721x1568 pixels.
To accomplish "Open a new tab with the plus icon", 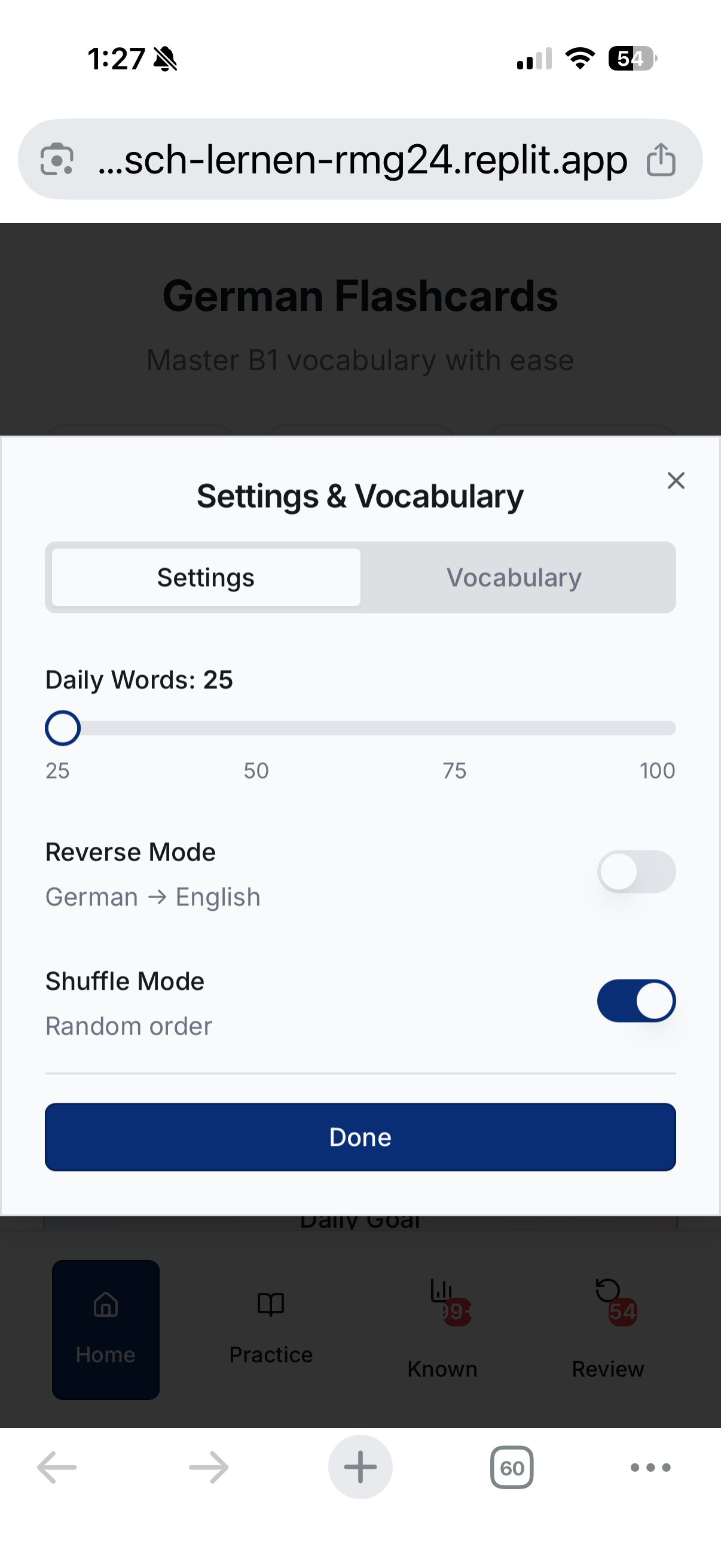I will pos(360,1467).
